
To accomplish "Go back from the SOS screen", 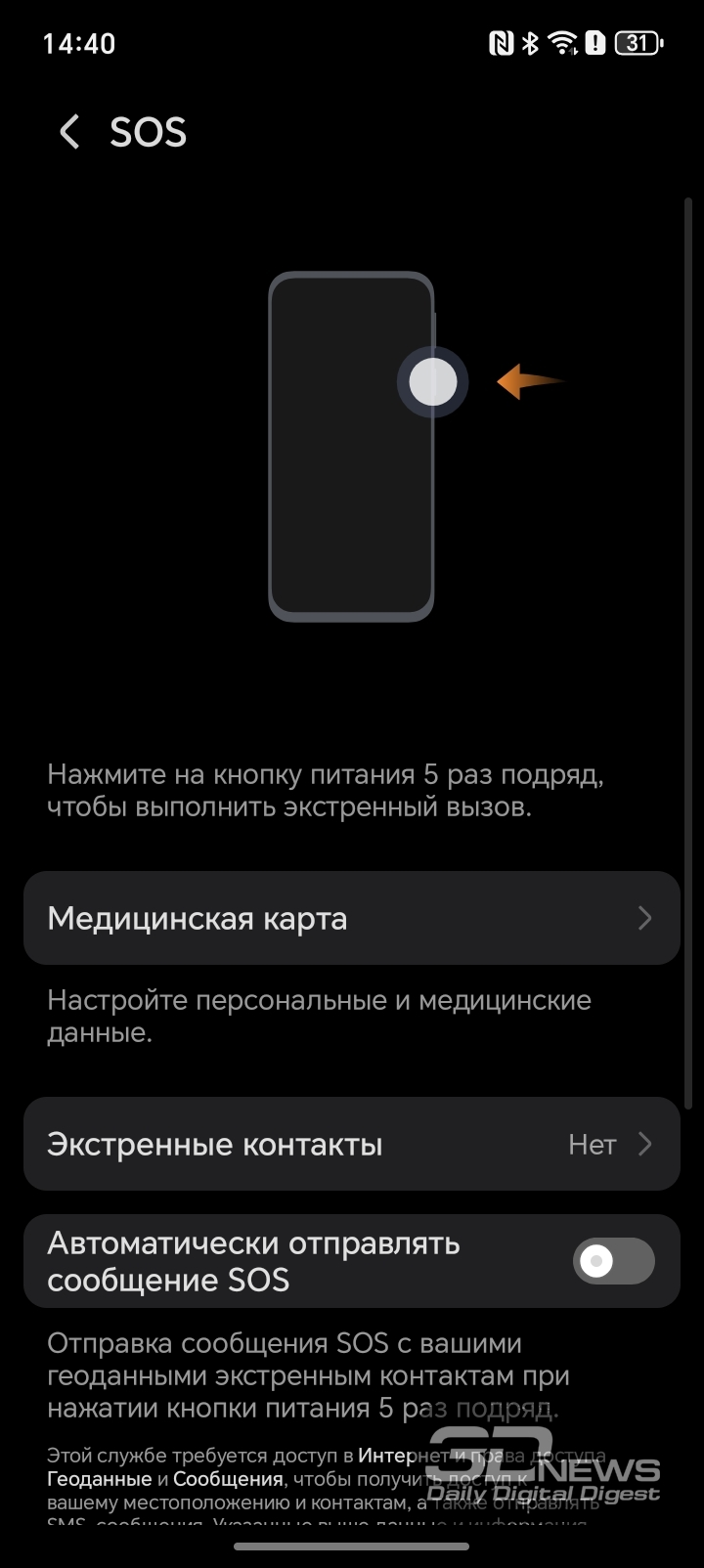I will 68,132.
